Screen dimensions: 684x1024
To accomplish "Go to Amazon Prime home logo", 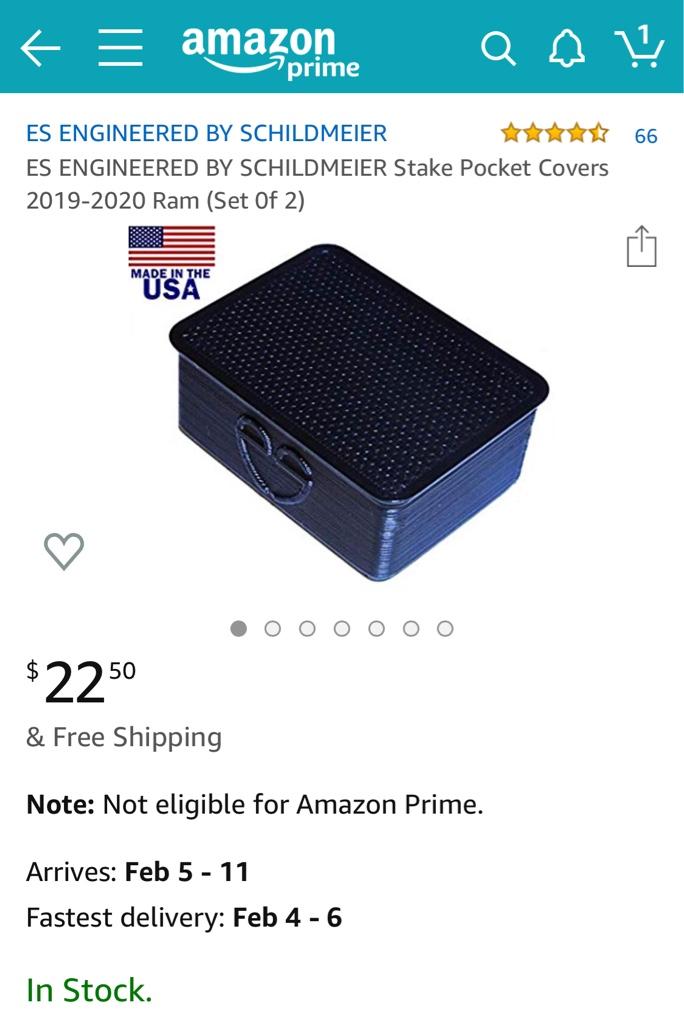I will (270, 50).
